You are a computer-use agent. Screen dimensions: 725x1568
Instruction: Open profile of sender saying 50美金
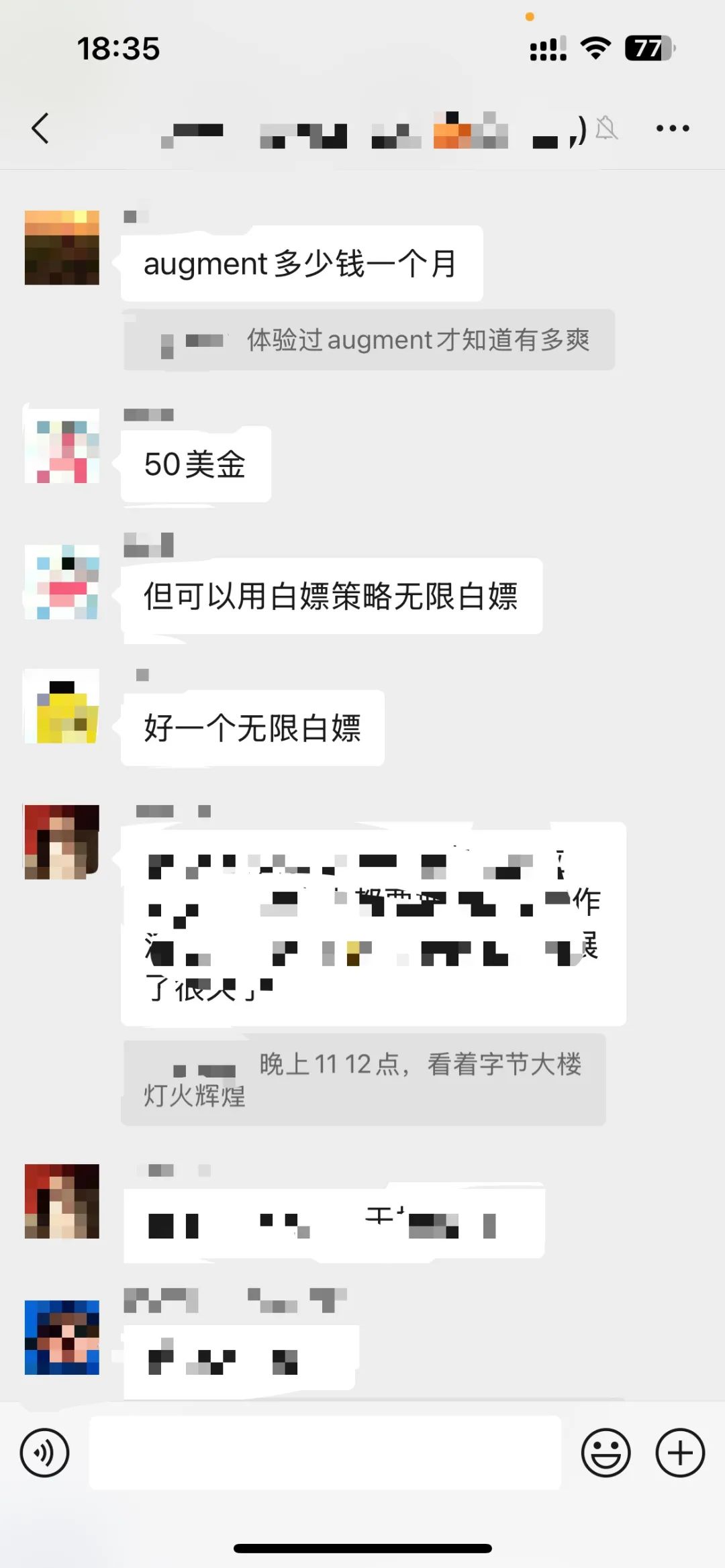point(62,446)
